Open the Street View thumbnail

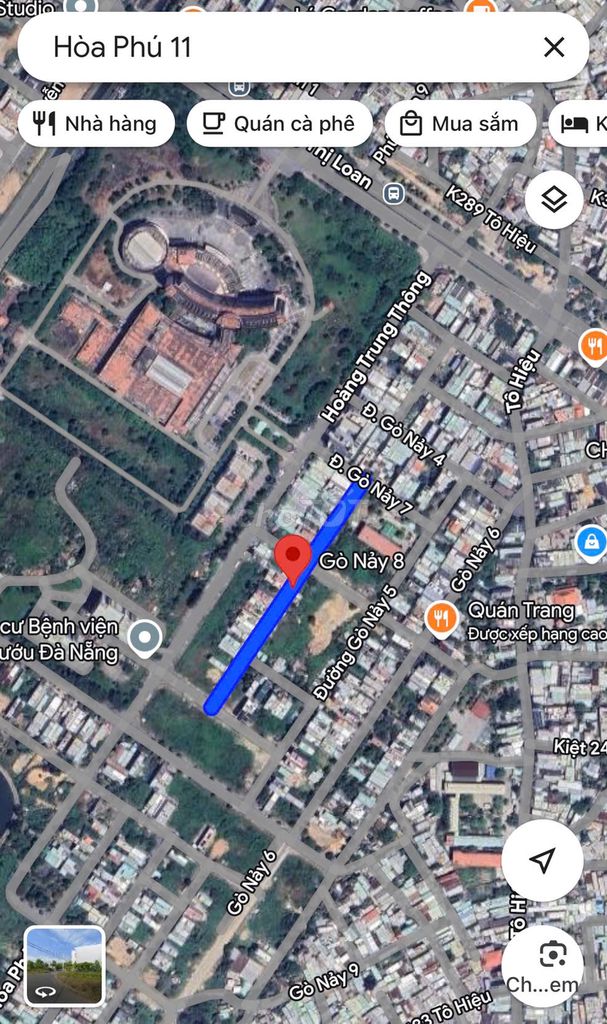pyautogui.click(x=64, y=965)
